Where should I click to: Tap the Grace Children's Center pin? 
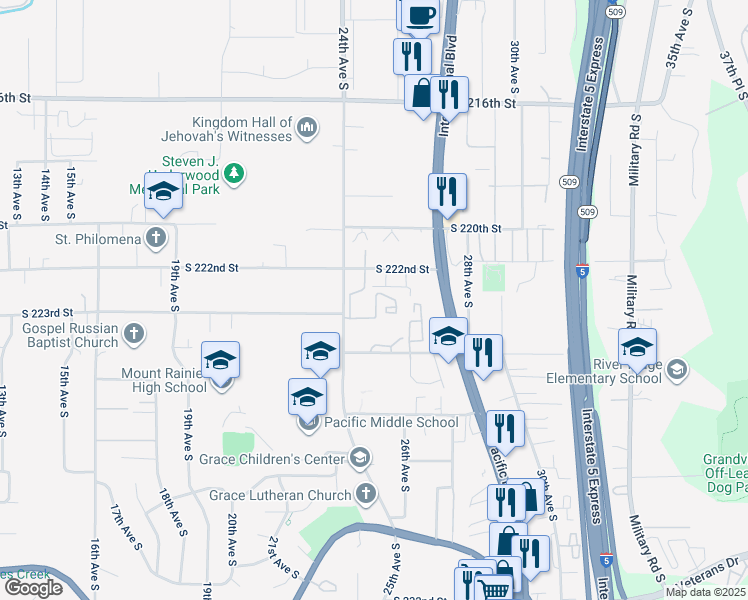359,459
